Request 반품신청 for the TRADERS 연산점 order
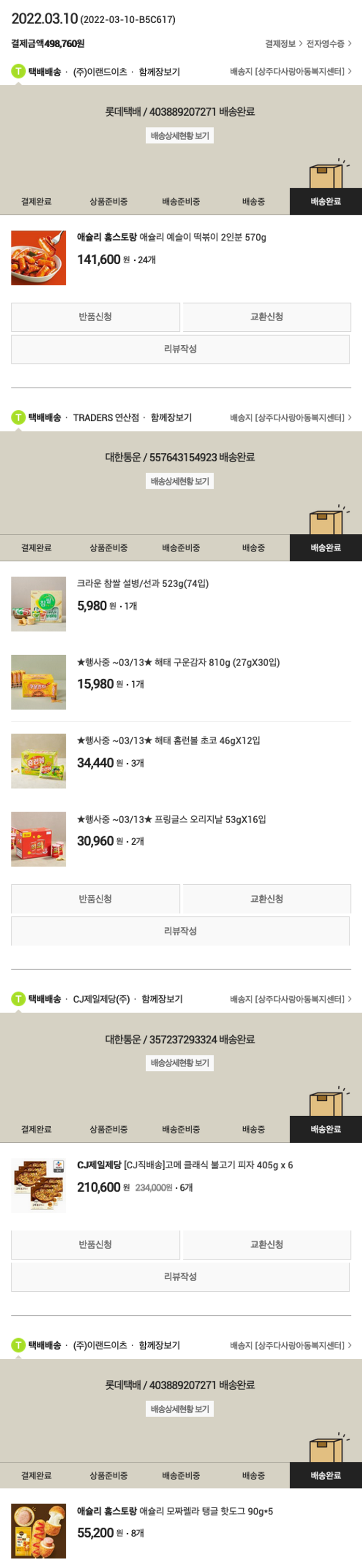This screenshot has width=362, height=1568. coord(95,899)
